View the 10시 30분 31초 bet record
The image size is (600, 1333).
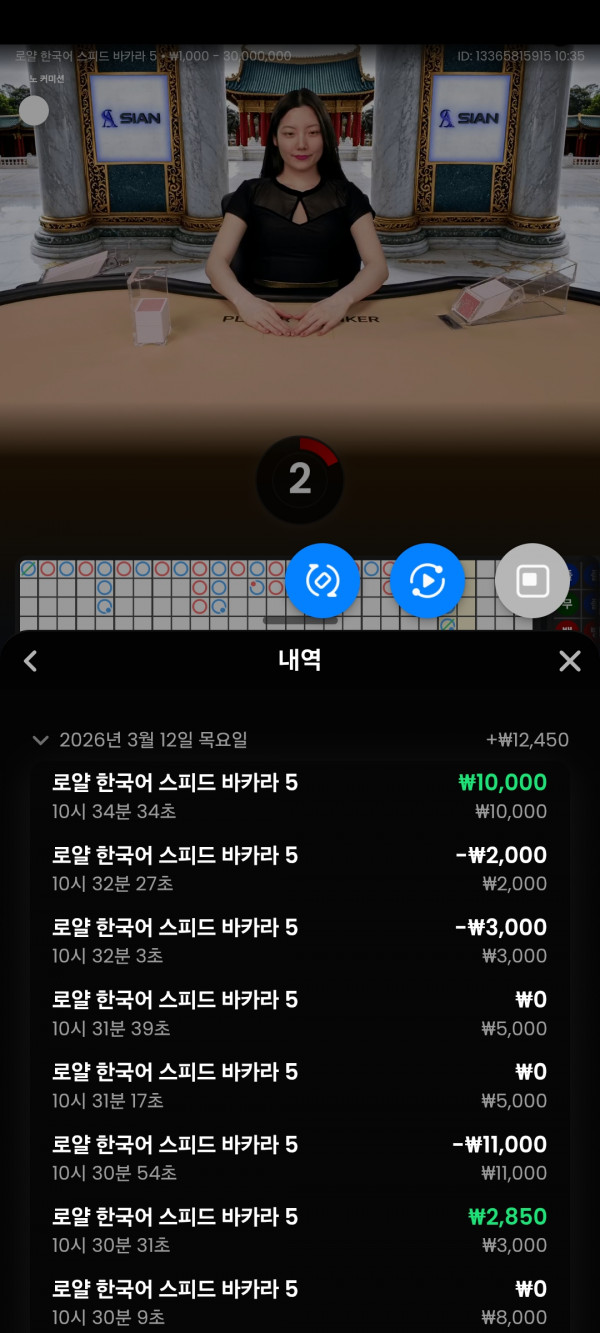click(299, 1229)
